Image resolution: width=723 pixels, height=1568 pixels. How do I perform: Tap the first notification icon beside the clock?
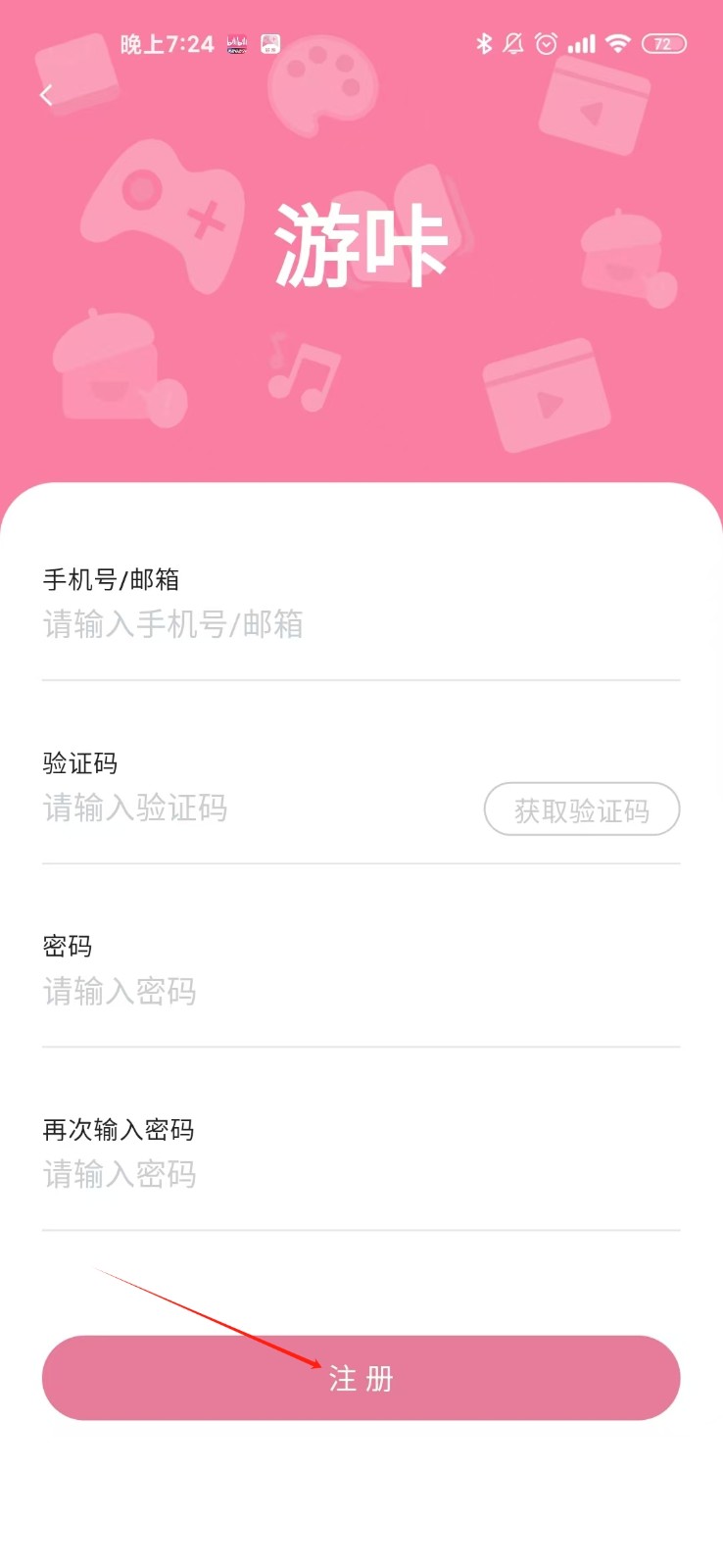pos(235,43)
